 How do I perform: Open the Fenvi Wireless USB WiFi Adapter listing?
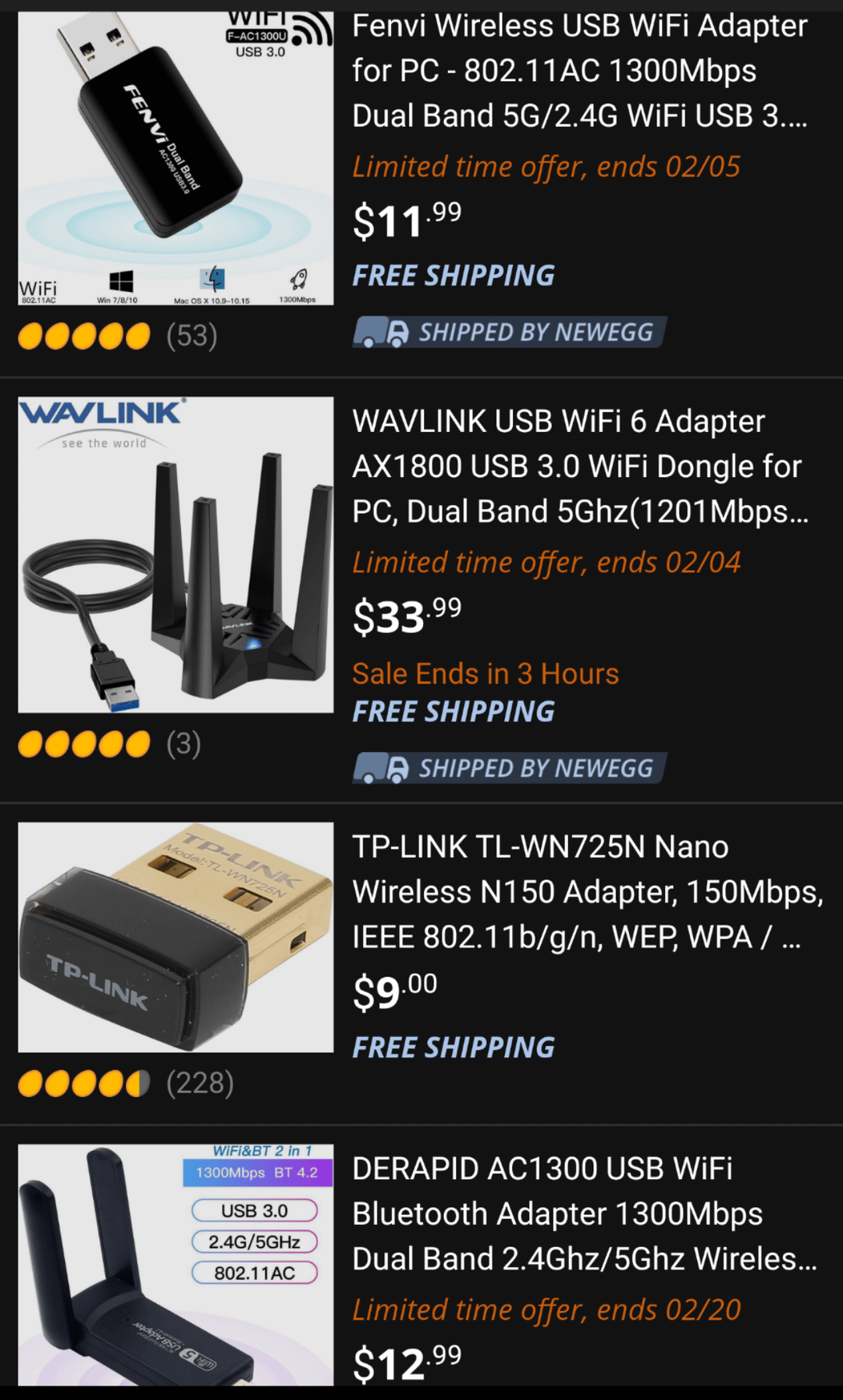[x=579, y=71]
